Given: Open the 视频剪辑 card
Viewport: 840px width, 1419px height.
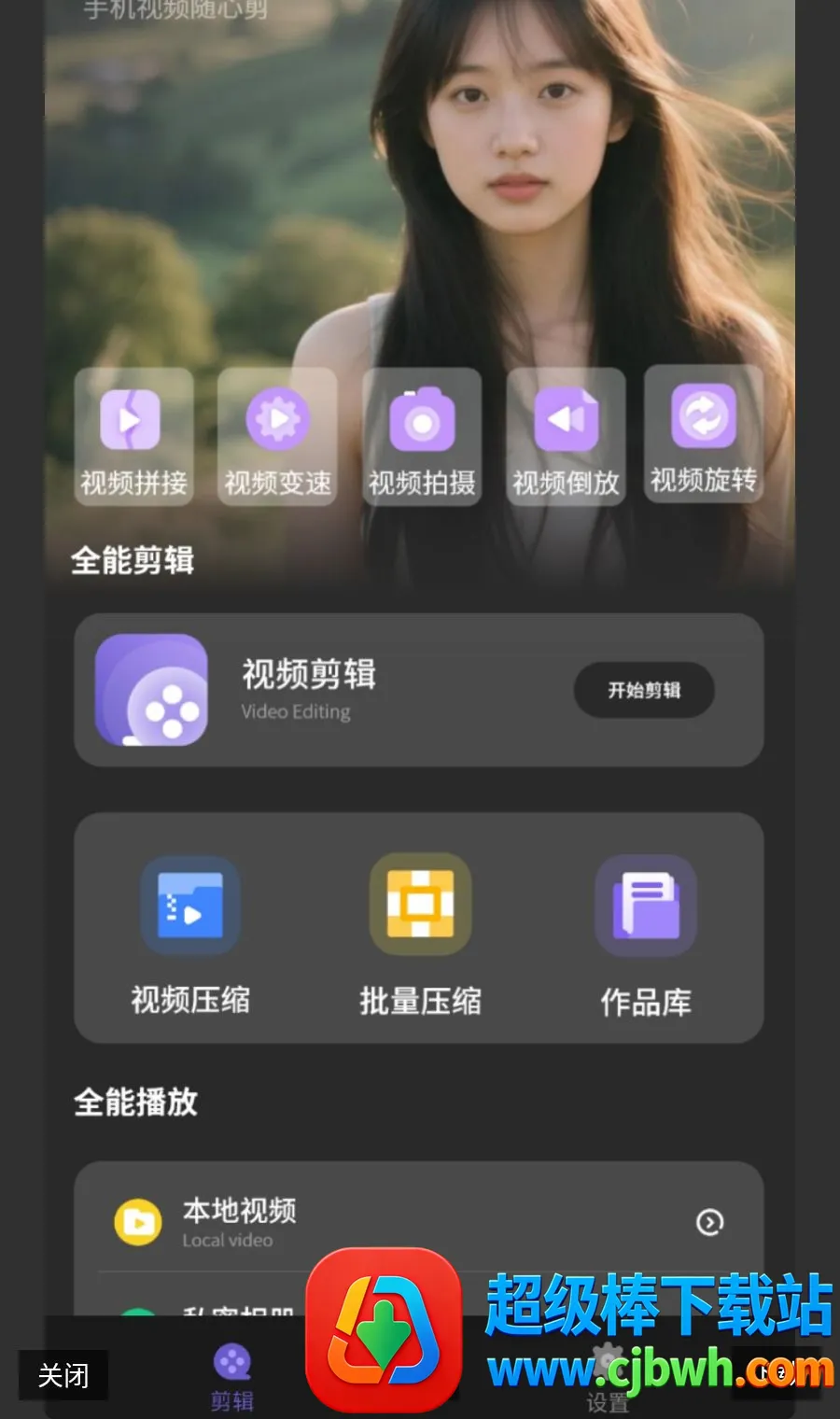Looking at the screenshot, I should tap(419, 690).
